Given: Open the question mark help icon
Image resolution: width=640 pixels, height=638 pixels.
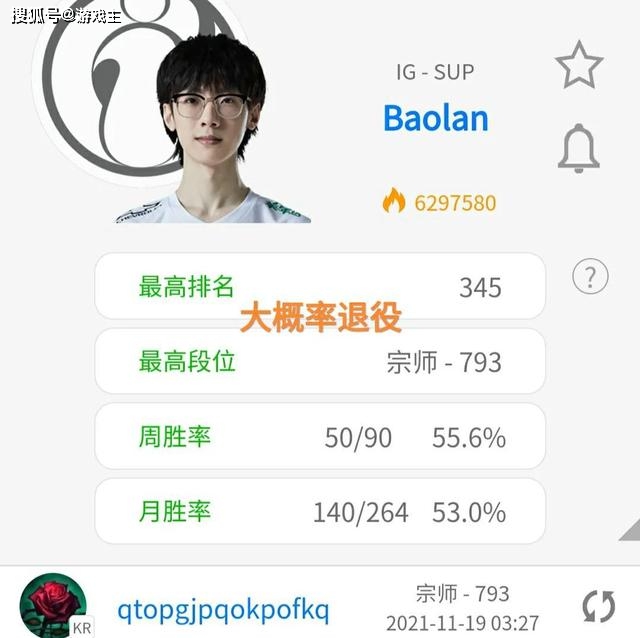Looking at the screenshot, I should [x=590, y=276].
